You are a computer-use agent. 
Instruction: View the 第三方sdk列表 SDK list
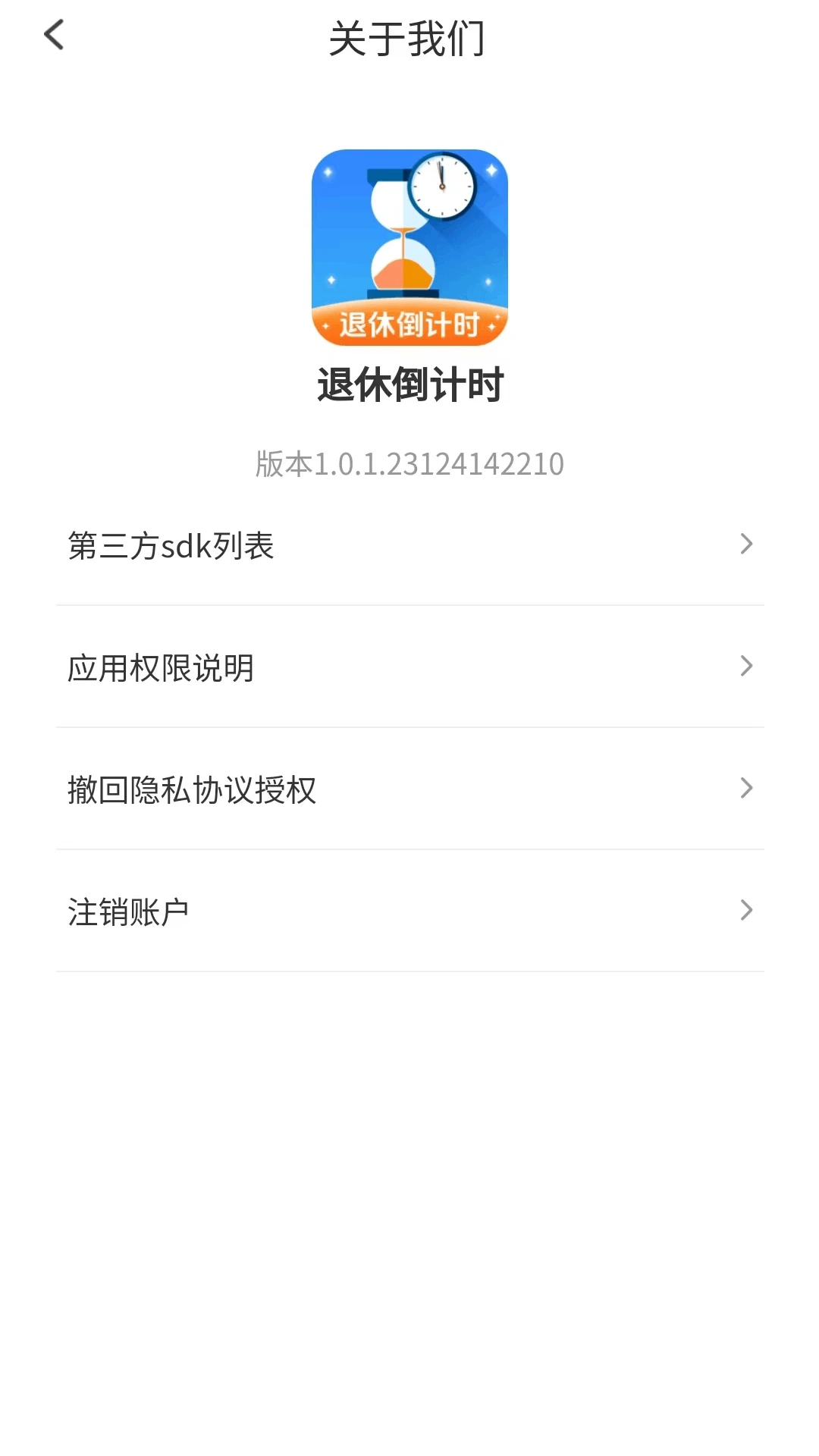tap(171, 544)
